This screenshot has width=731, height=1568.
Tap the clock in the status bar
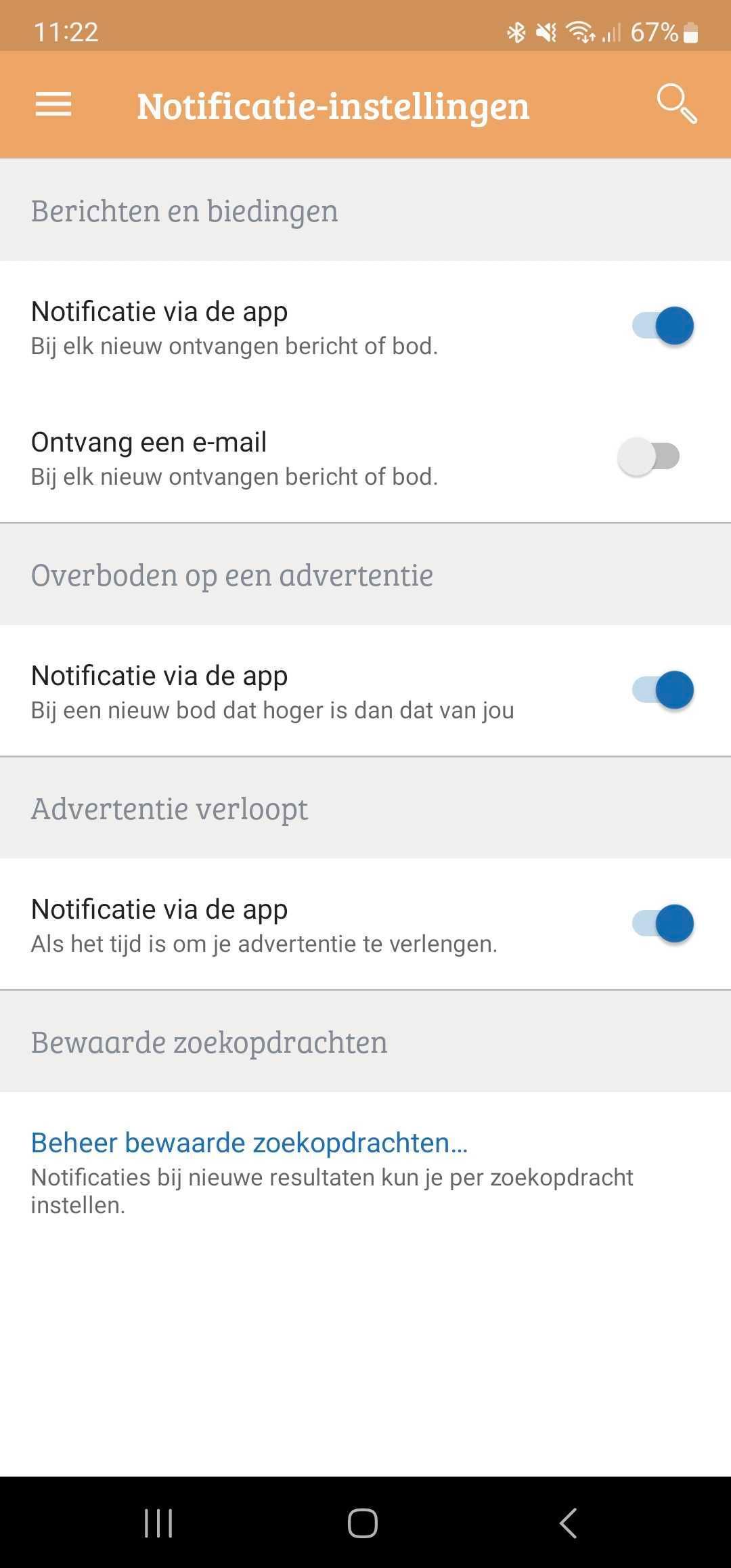(66, 30)
